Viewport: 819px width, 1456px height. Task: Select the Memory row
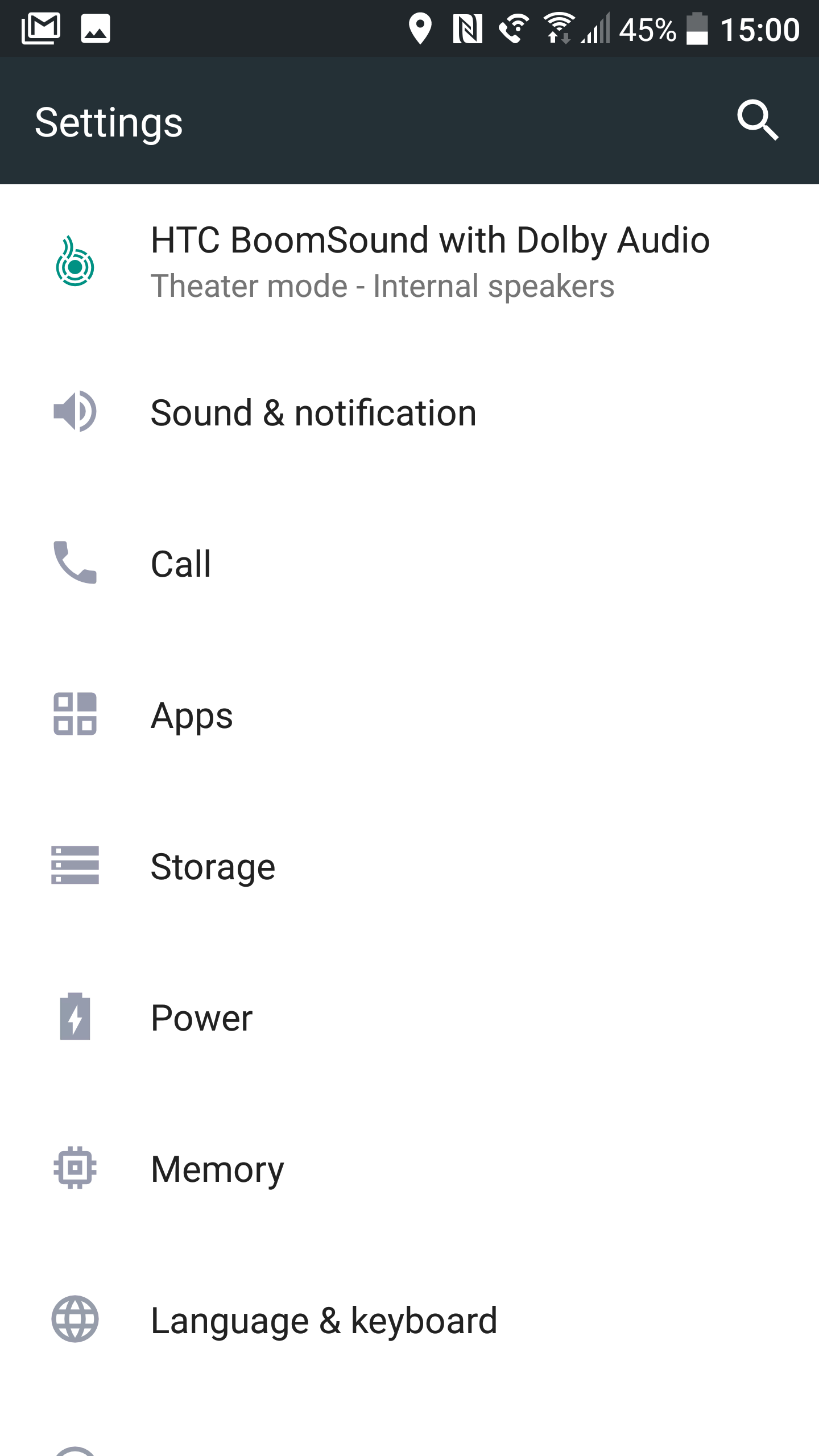tap(409, 1169)
